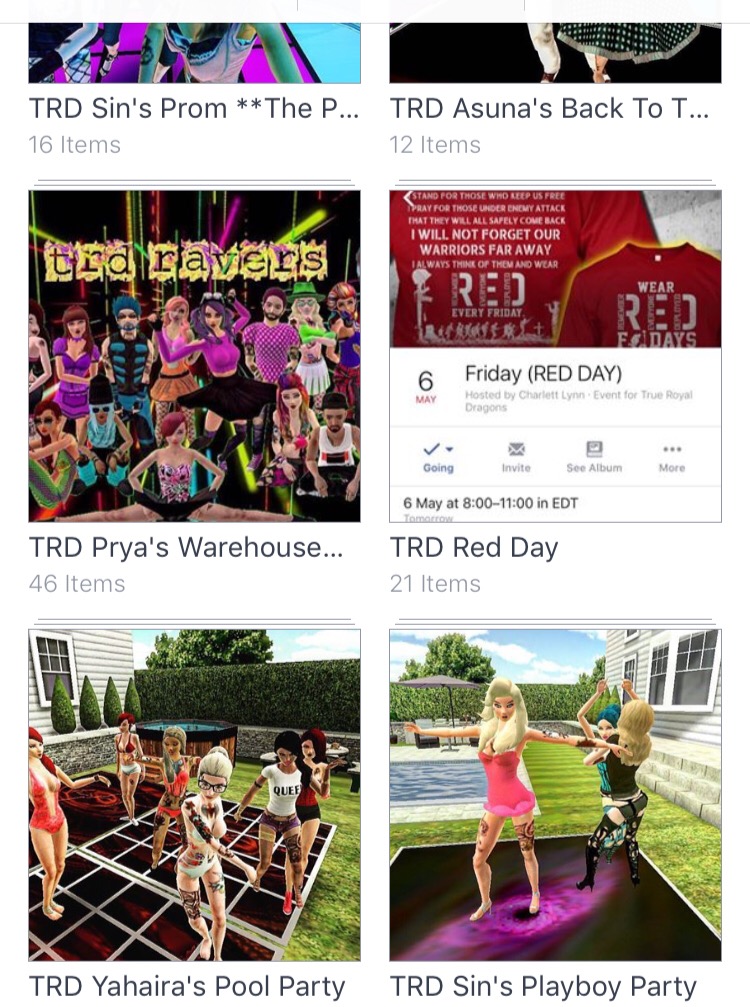View the TRD Prya's Warehouse album
Screen dimensions: 750x1007
[x=194, y=356]
